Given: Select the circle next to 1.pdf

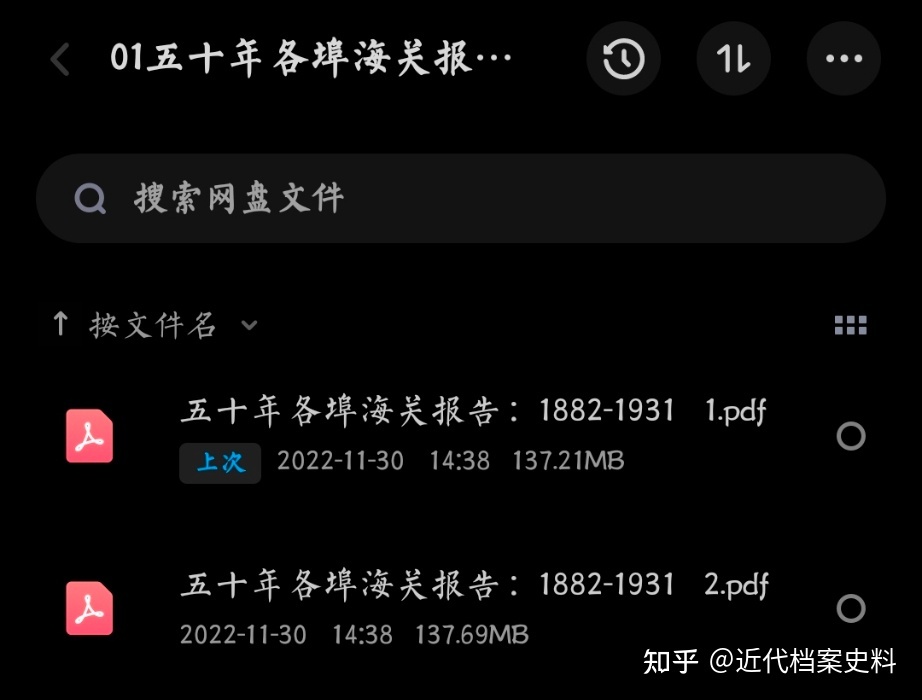Looking at the screenshot, I should click(851, 436).
